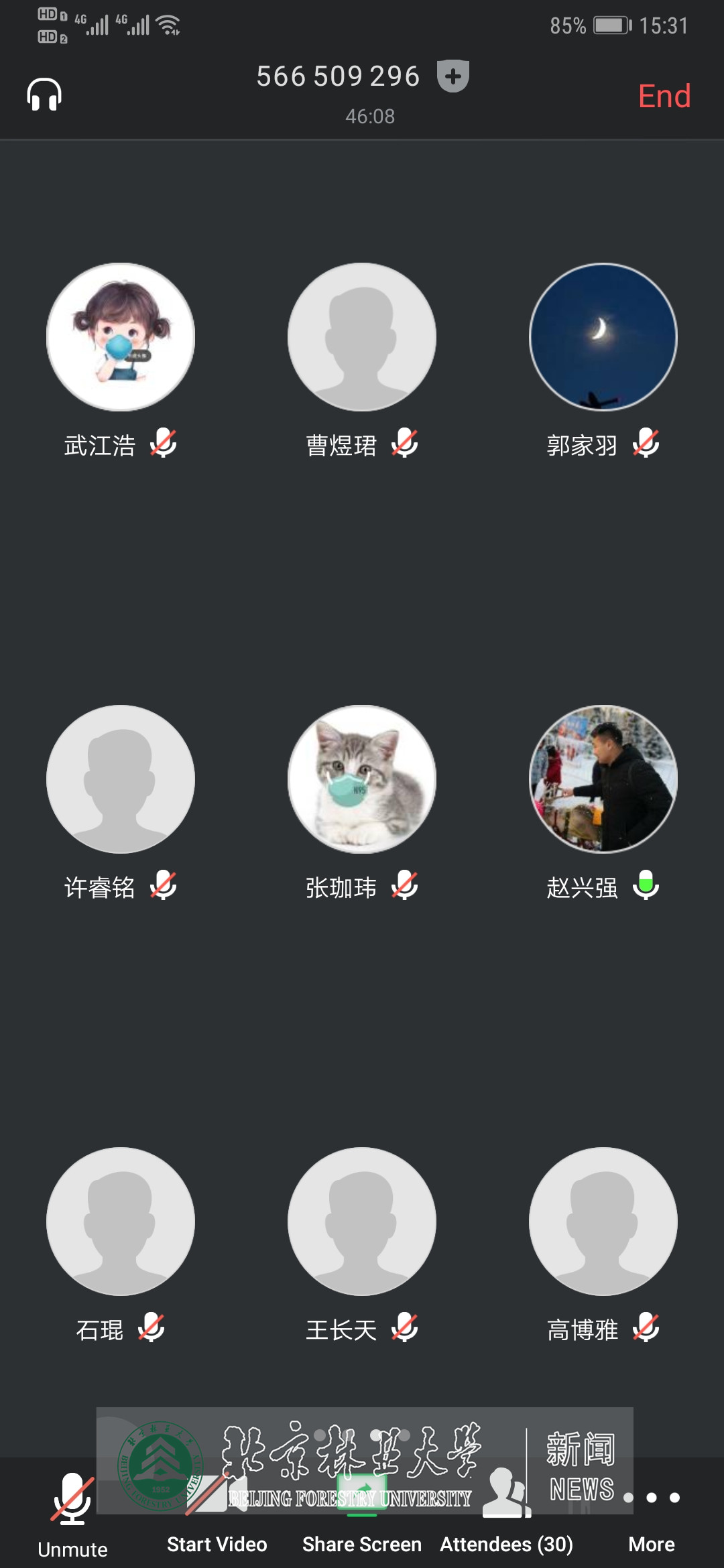Open the meeting security shield info
Screen dimensions: 724x1568
452,76
